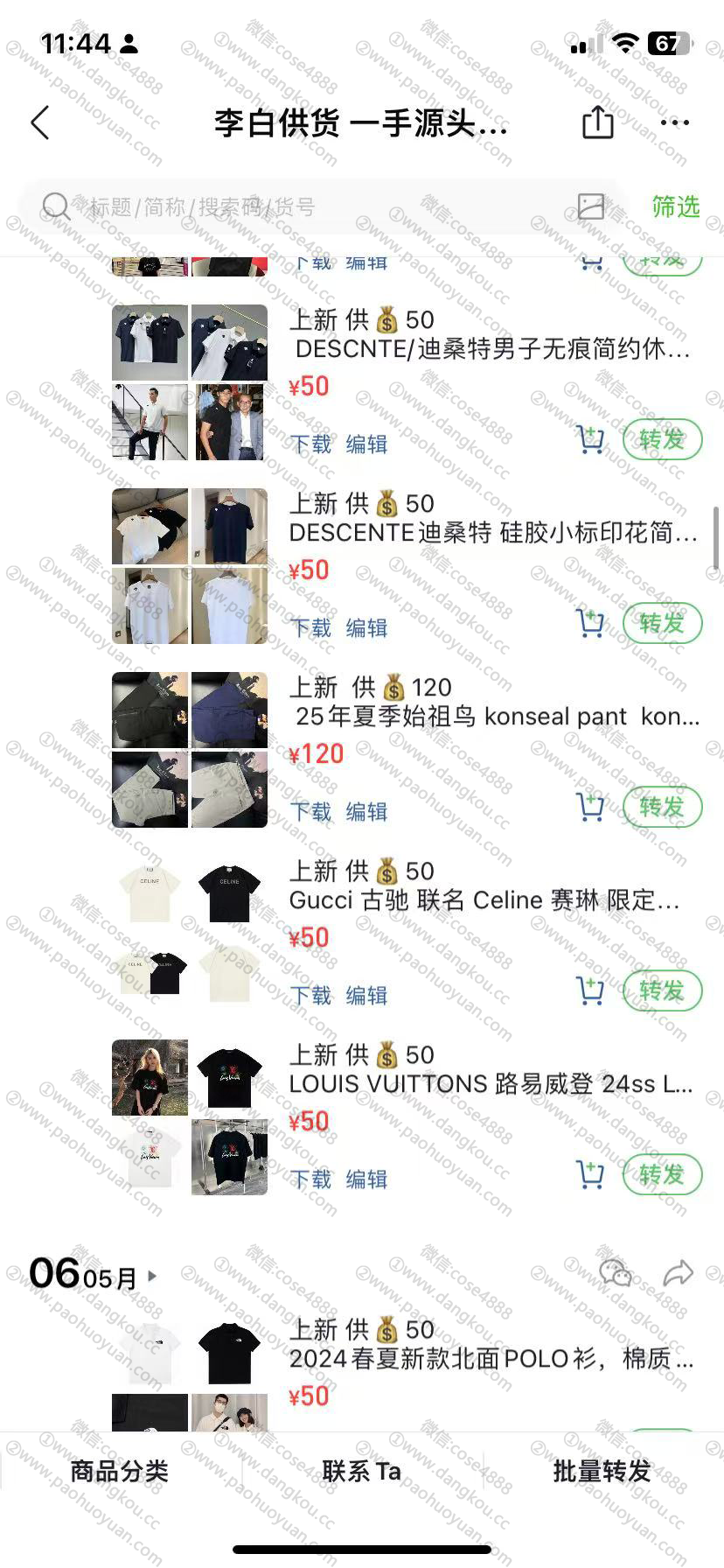724x1568 pixels.
Task: Open the three-dot overflow menu
Action: tap(675, 122)
